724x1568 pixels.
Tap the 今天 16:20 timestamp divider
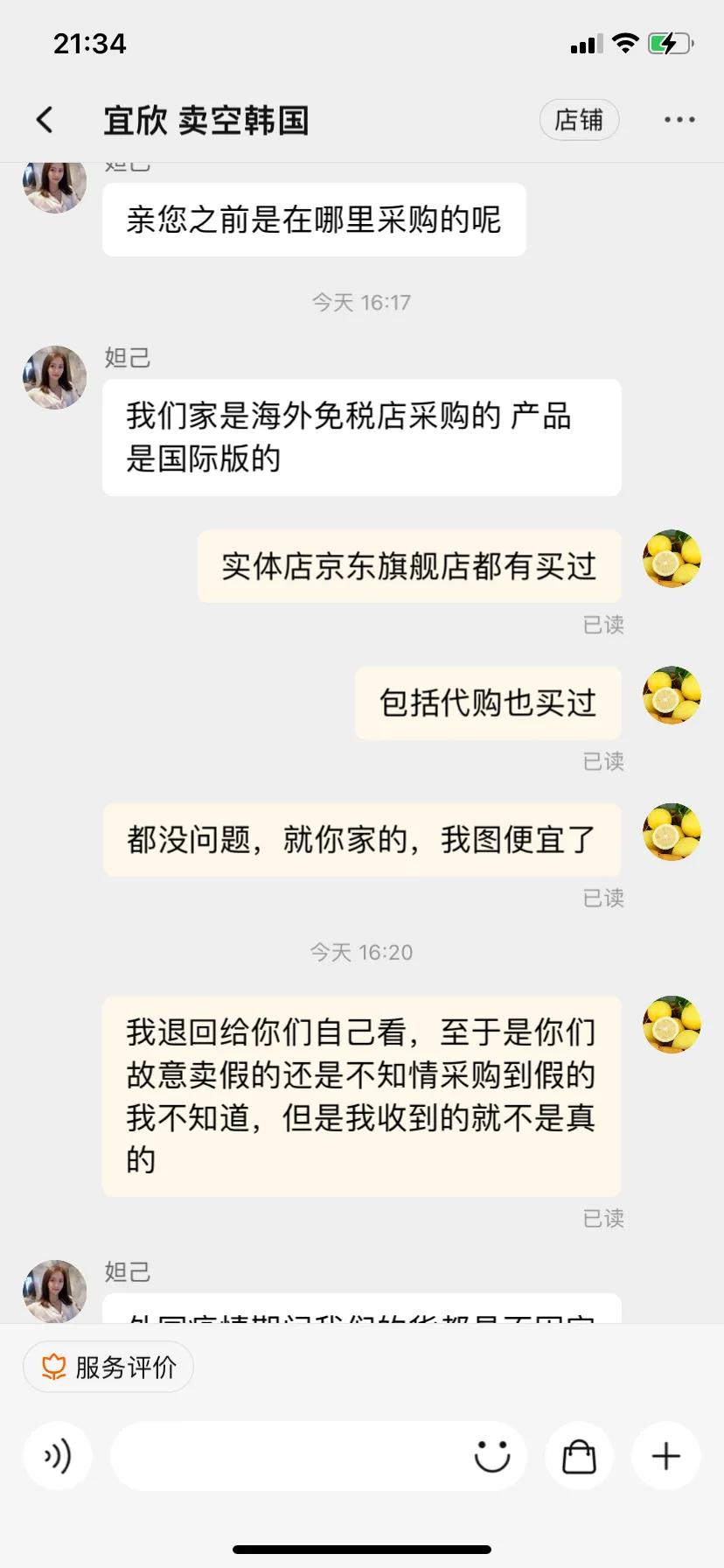[362, 952]
